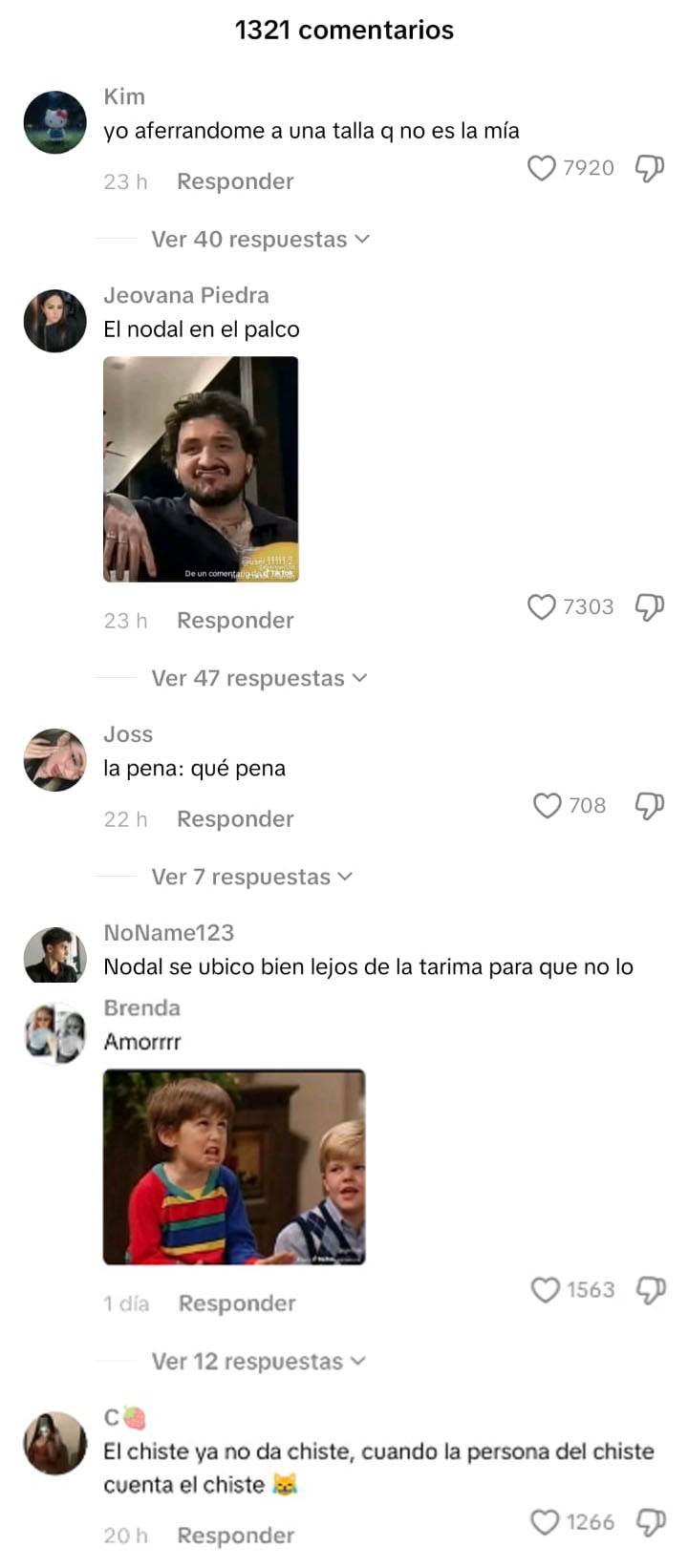Viewport: 688px width, 1568px height.
Task: Like Brenda's comment
Action: [546, 1290]
